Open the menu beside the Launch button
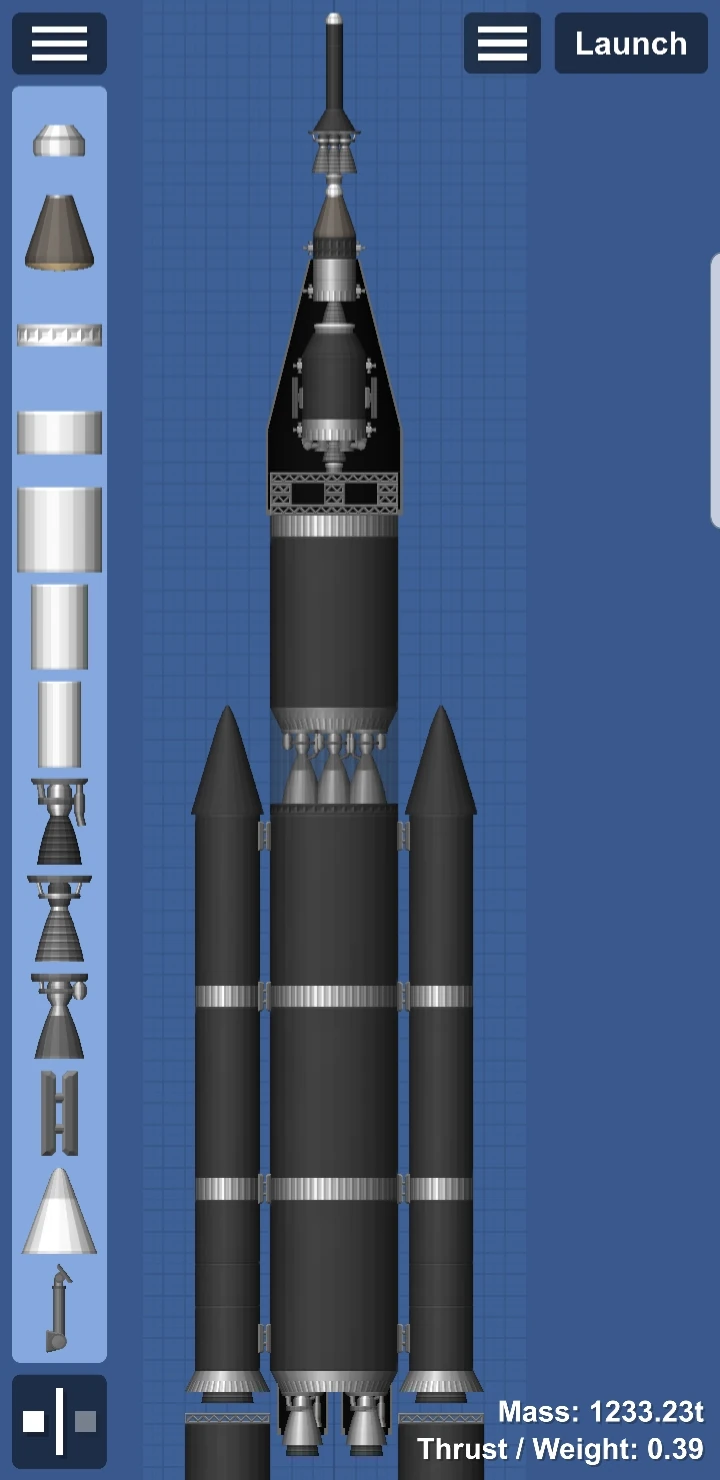The height and width of the screenshot is (1480, 720). tap(502, 43)
